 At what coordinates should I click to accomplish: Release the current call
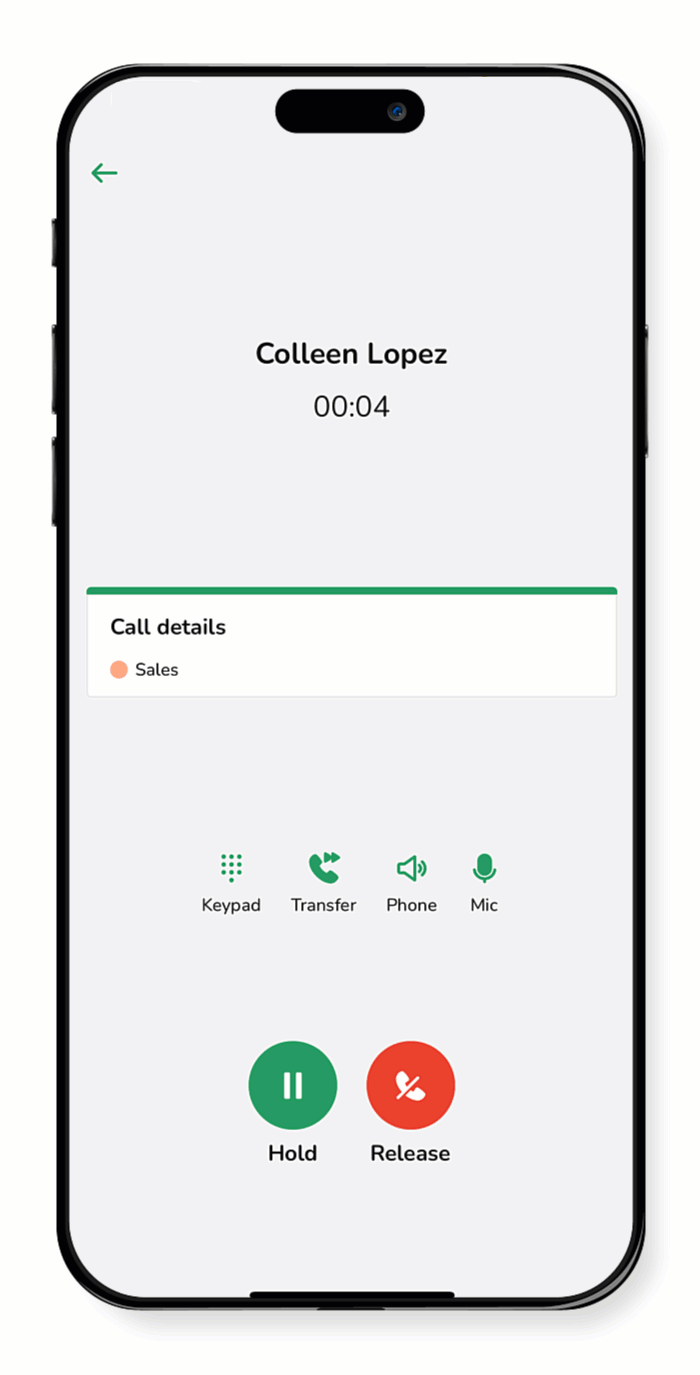(x=410, y=1085)
